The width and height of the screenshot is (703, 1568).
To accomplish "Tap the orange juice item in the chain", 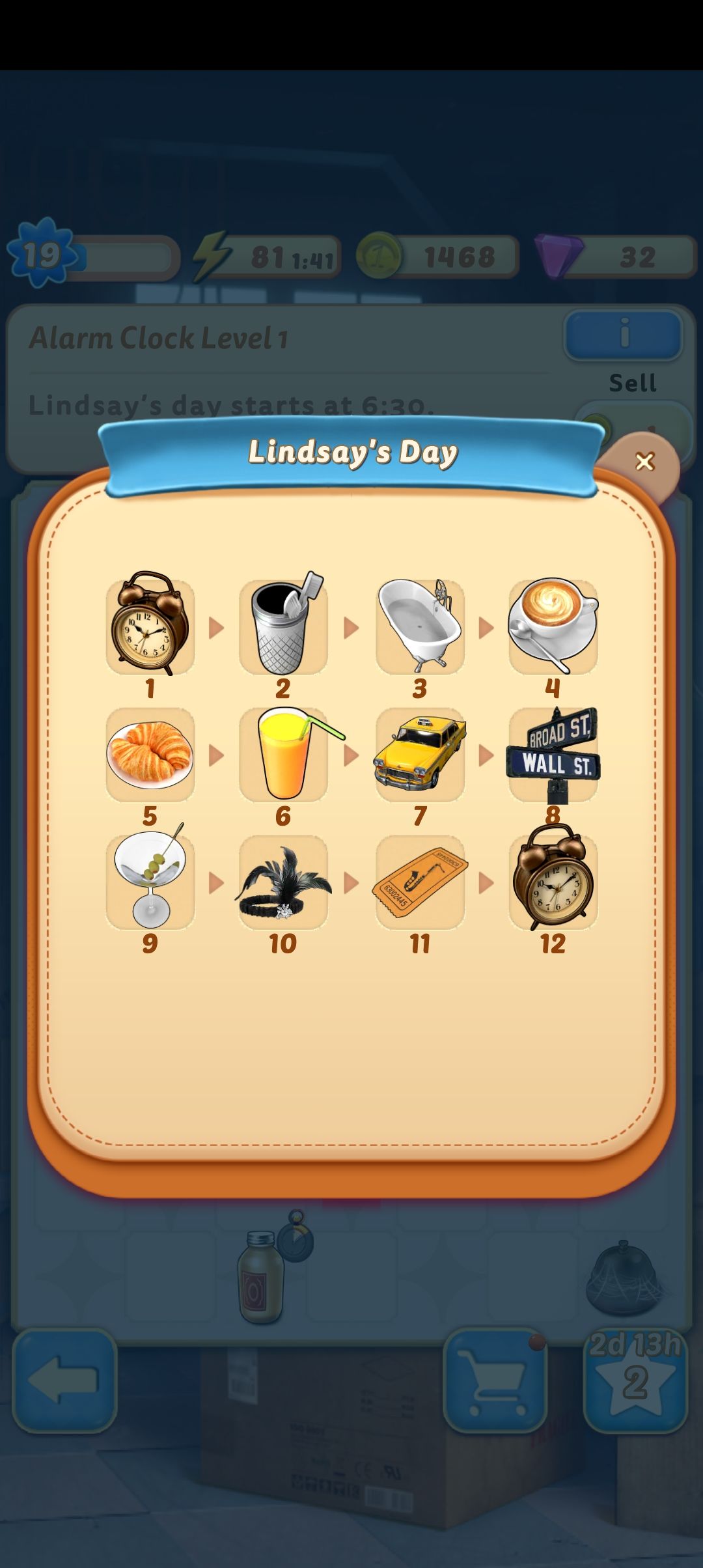I will pyautogui.click(x=284, y=754).
